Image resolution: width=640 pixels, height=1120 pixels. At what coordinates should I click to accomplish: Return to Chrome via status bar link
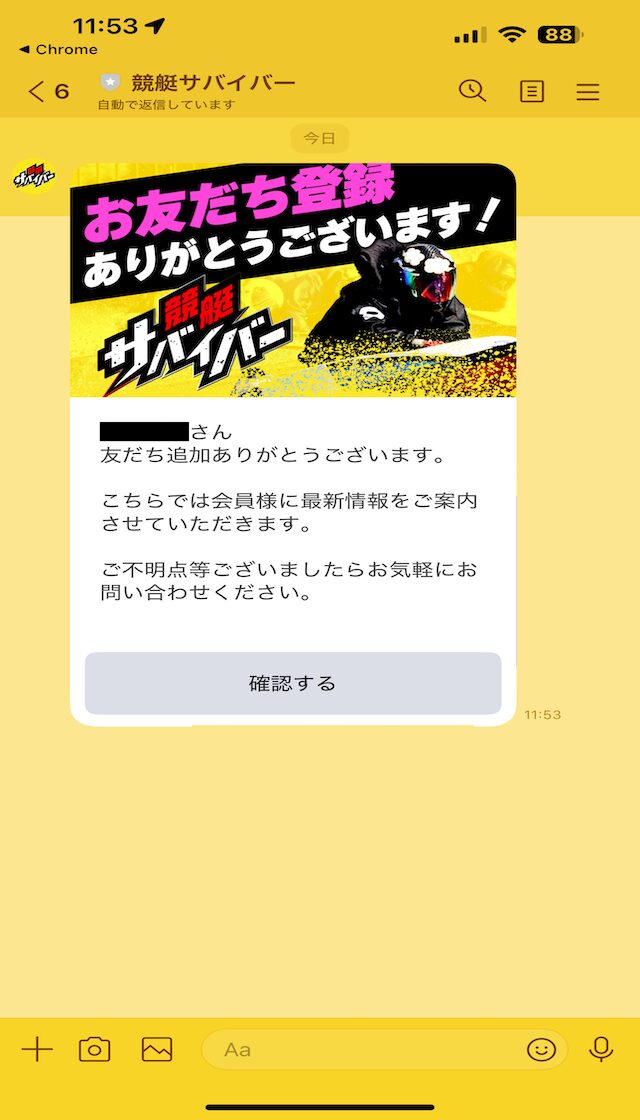(x=58, y=49)
